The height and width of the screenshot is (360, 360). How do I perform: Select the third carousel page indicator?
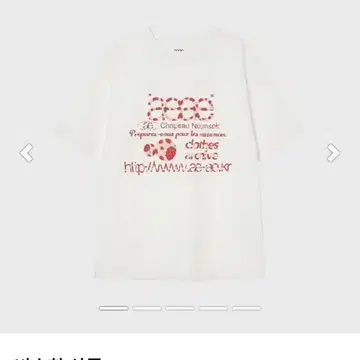(x=180, y=308)
